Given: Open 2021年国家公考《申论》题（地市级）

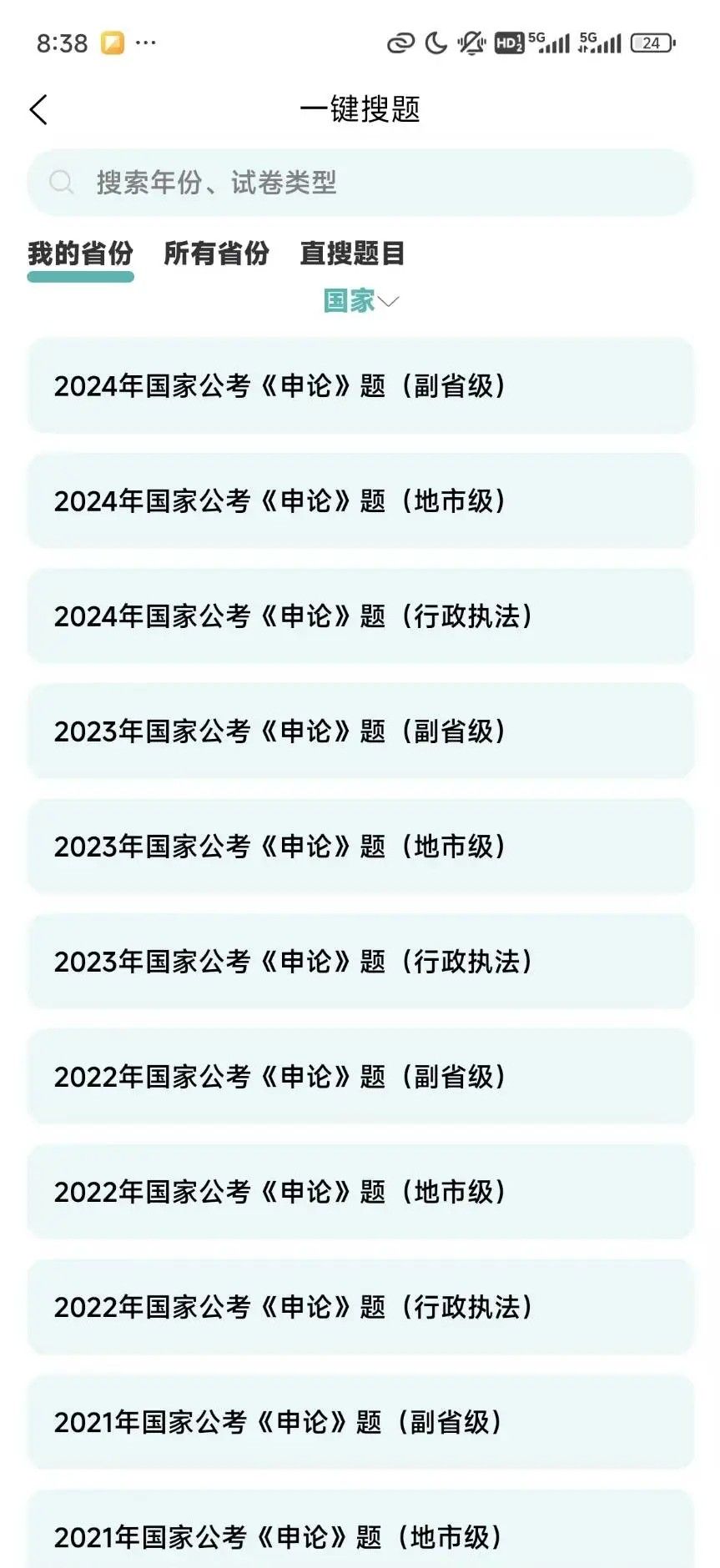Looking at the screenshot, I should (x=360, y=1535).
